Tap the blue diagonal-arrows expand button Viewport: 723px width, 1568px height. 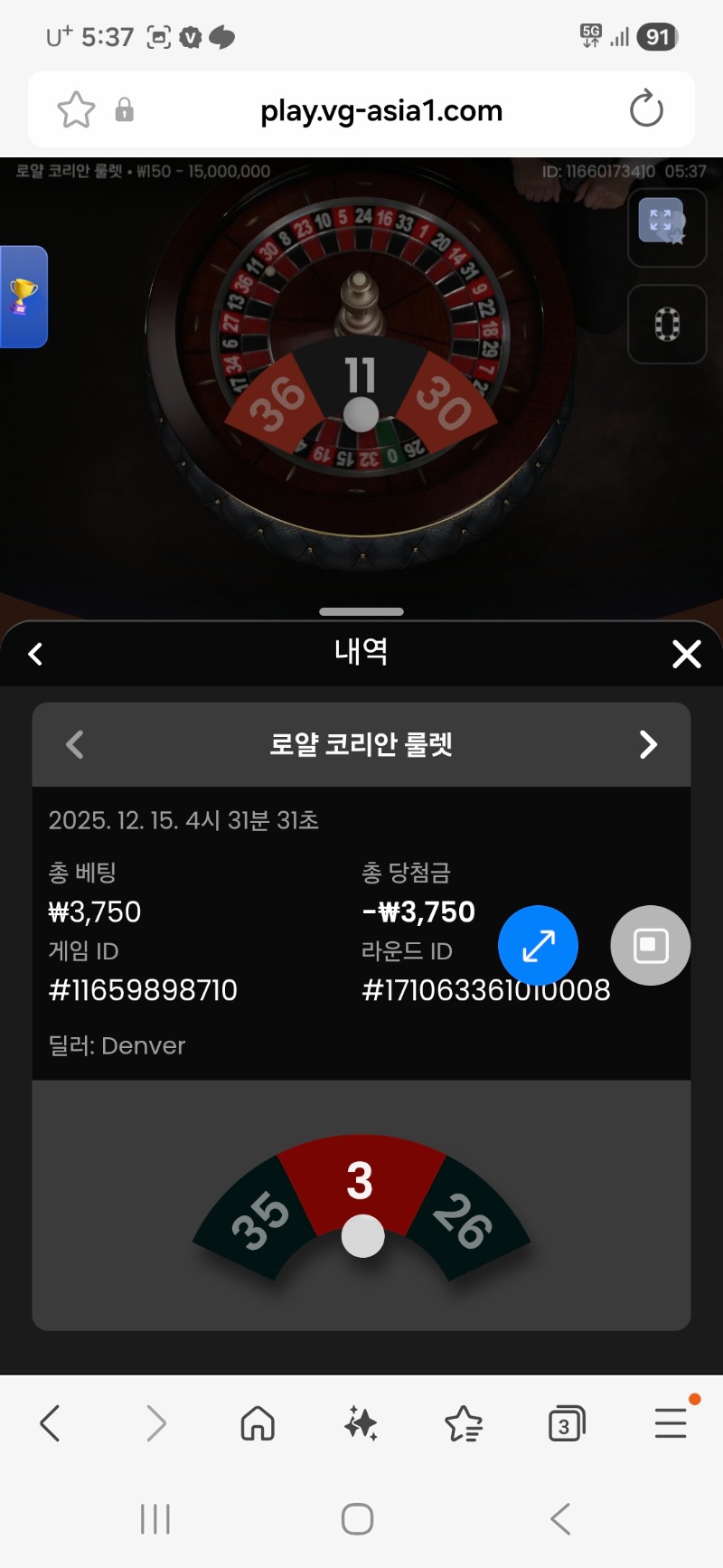click(x=538, y=945)
